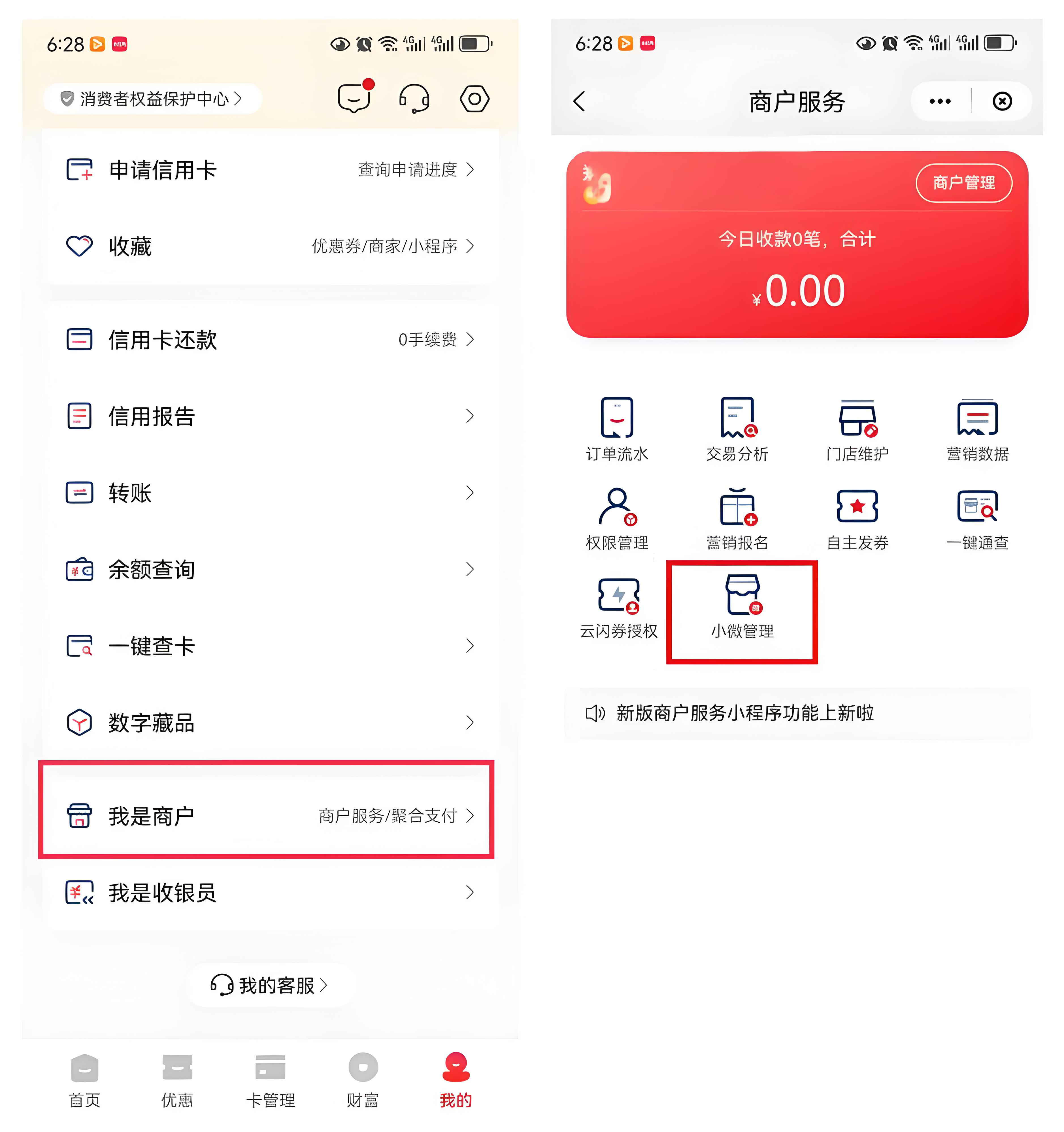Open 我是收银员 row
This screenshot has height=1132, width=1064.
click(270, 892)
